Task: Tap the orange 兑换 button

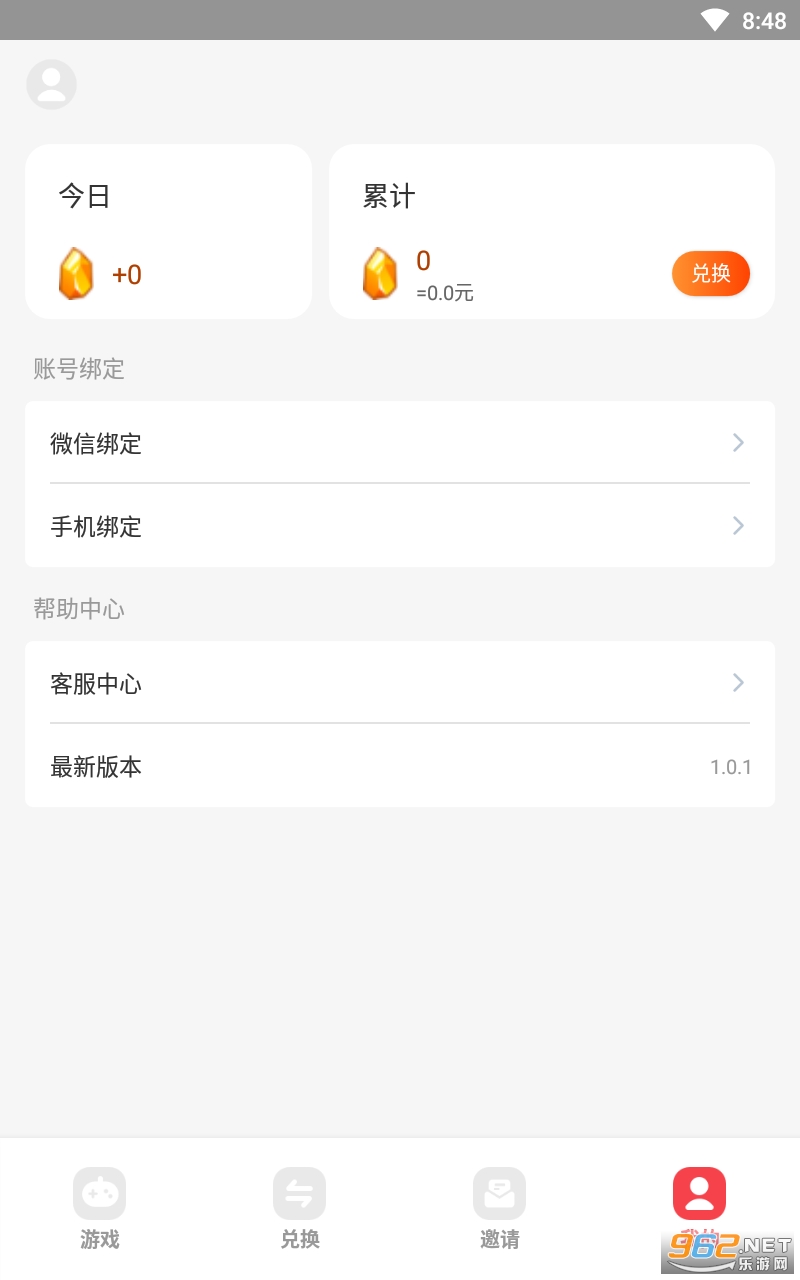Action: 710,274
